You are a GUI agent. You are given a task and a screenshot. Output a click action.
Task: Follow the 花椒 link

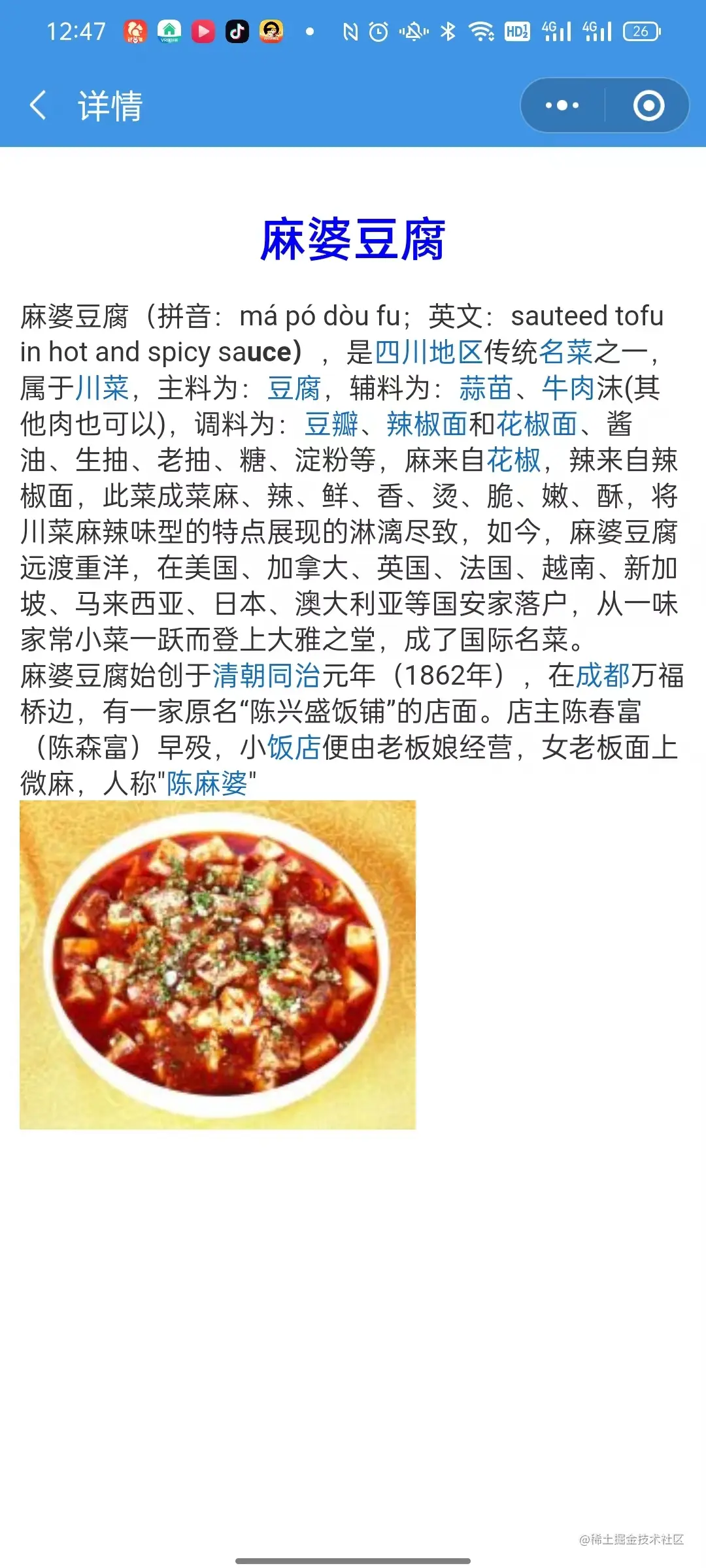click(x=514, y=460)
